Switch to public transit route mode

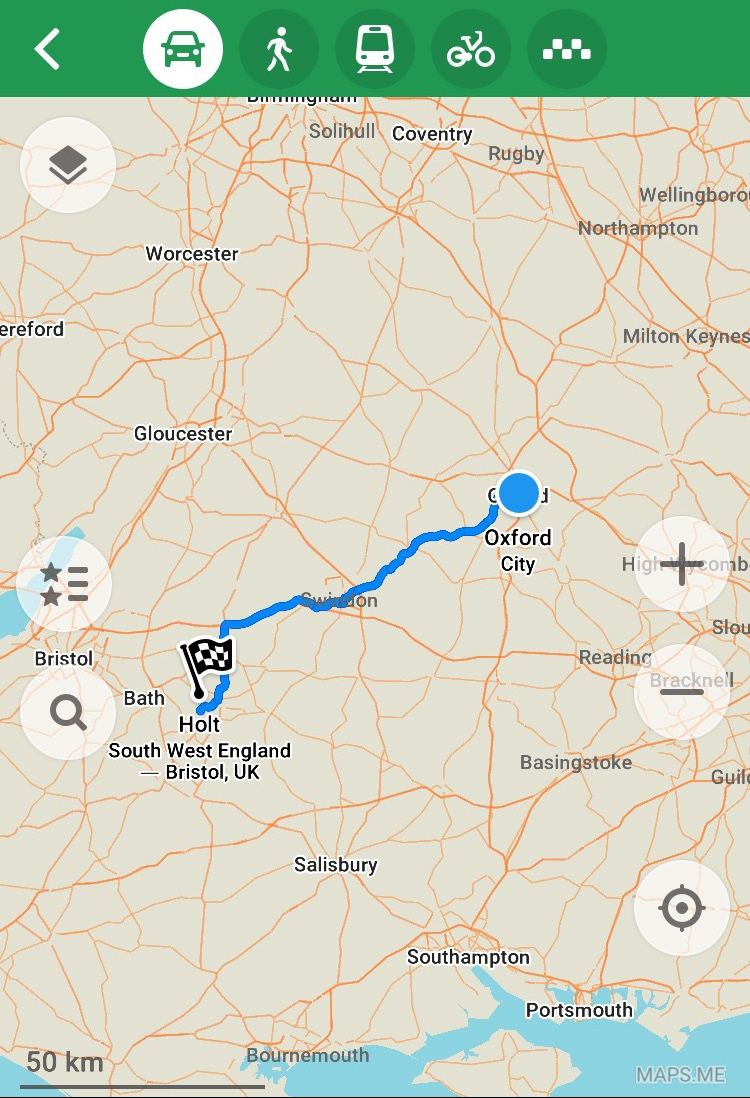pyautogui.click(x=375, y=49)
